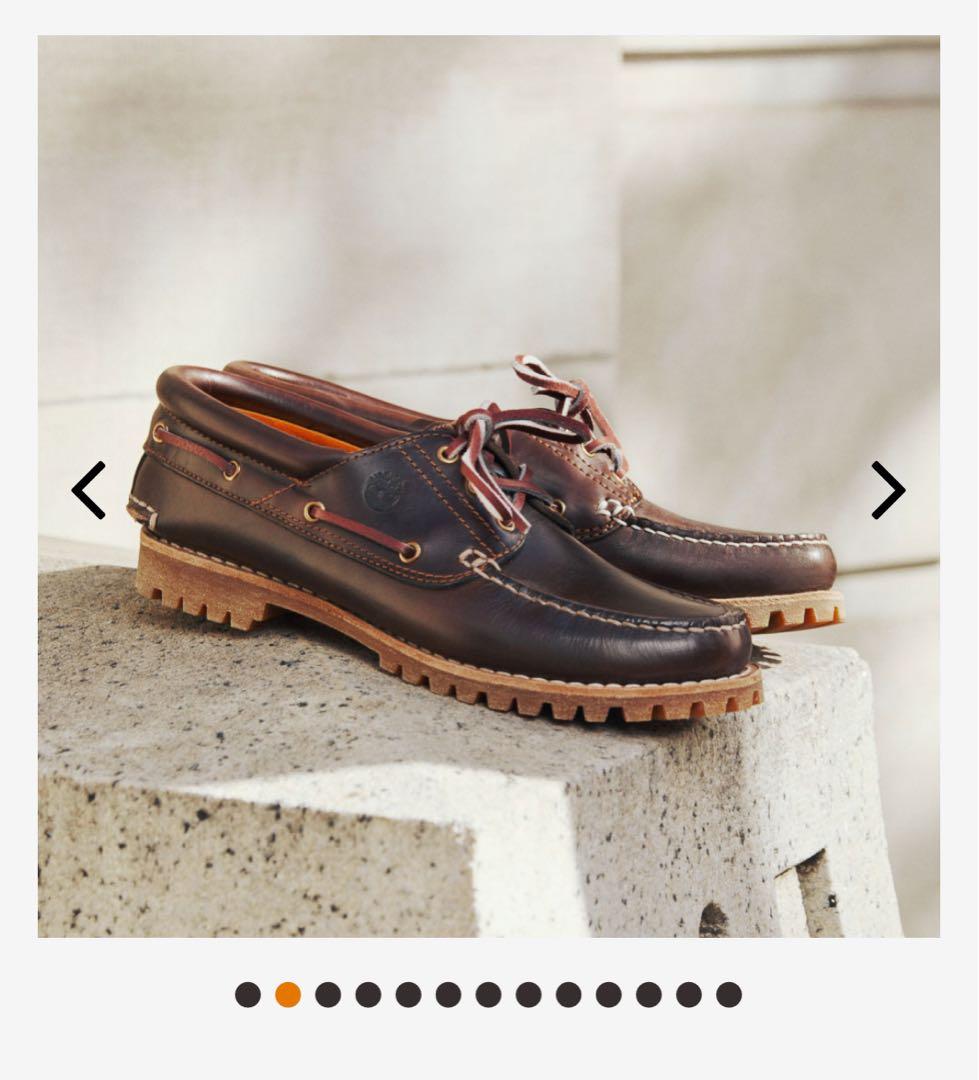
Task: Go to the last carousel page dot
Action: [x=729, y=994]
